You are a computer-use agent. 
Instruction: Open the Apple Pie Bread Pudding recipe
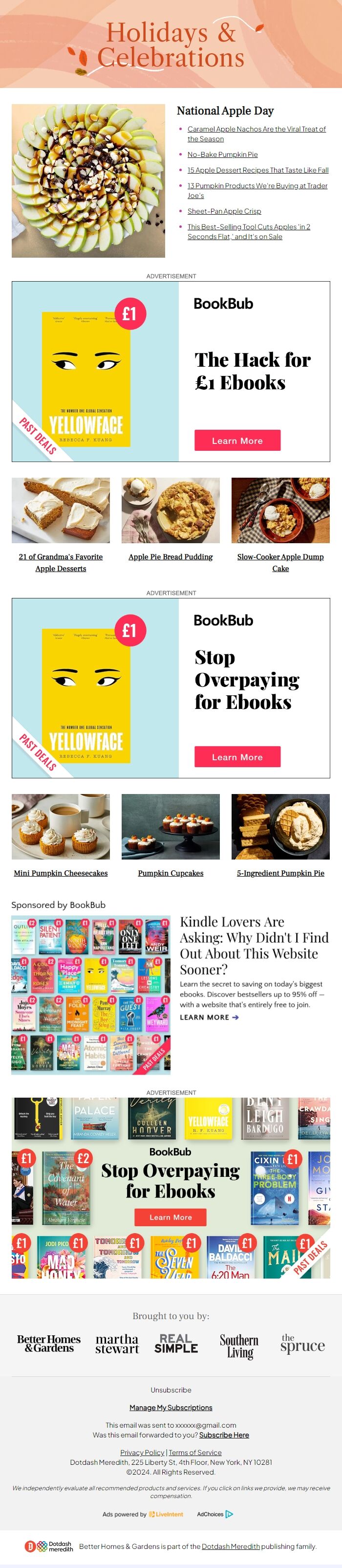coord(171,556)
